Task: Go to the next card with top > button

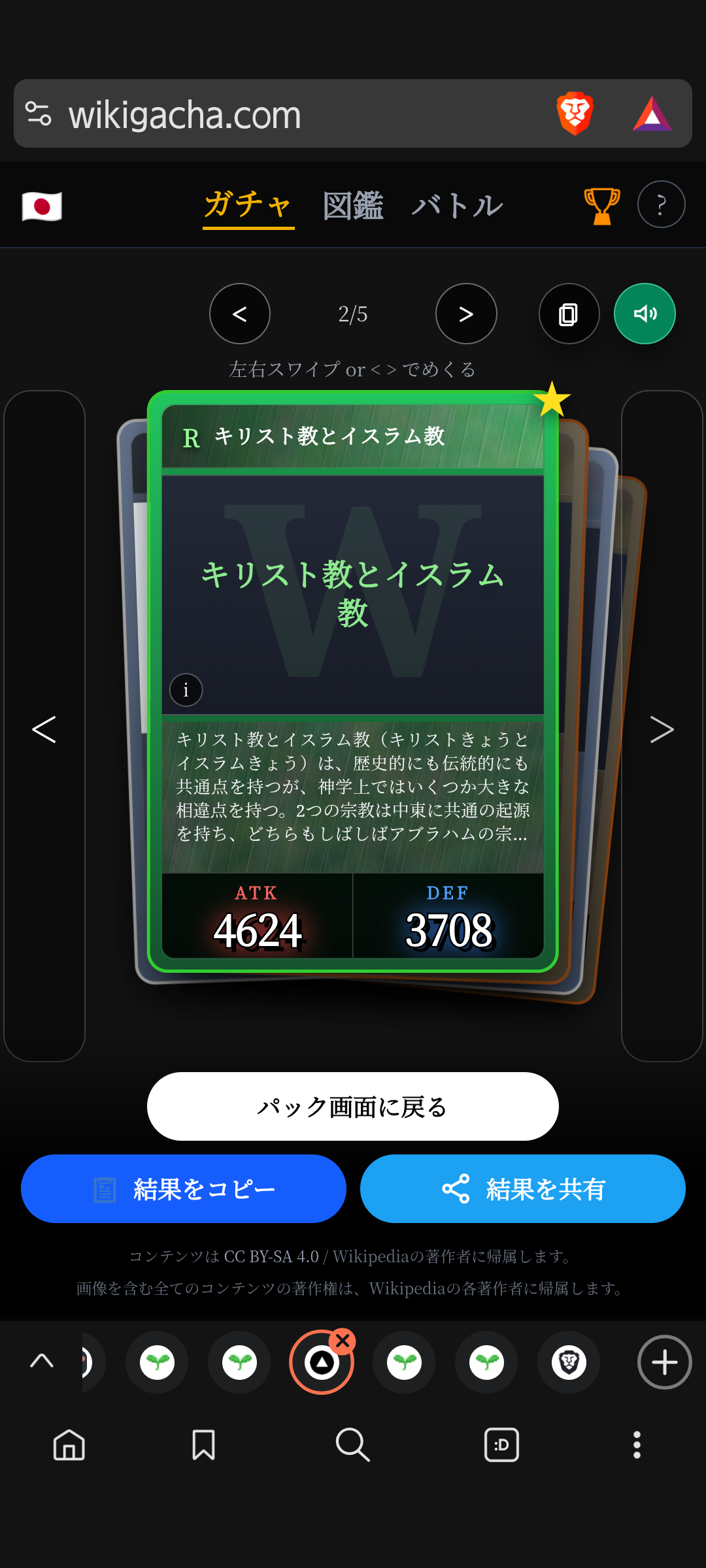Action: tap(466, 314)
